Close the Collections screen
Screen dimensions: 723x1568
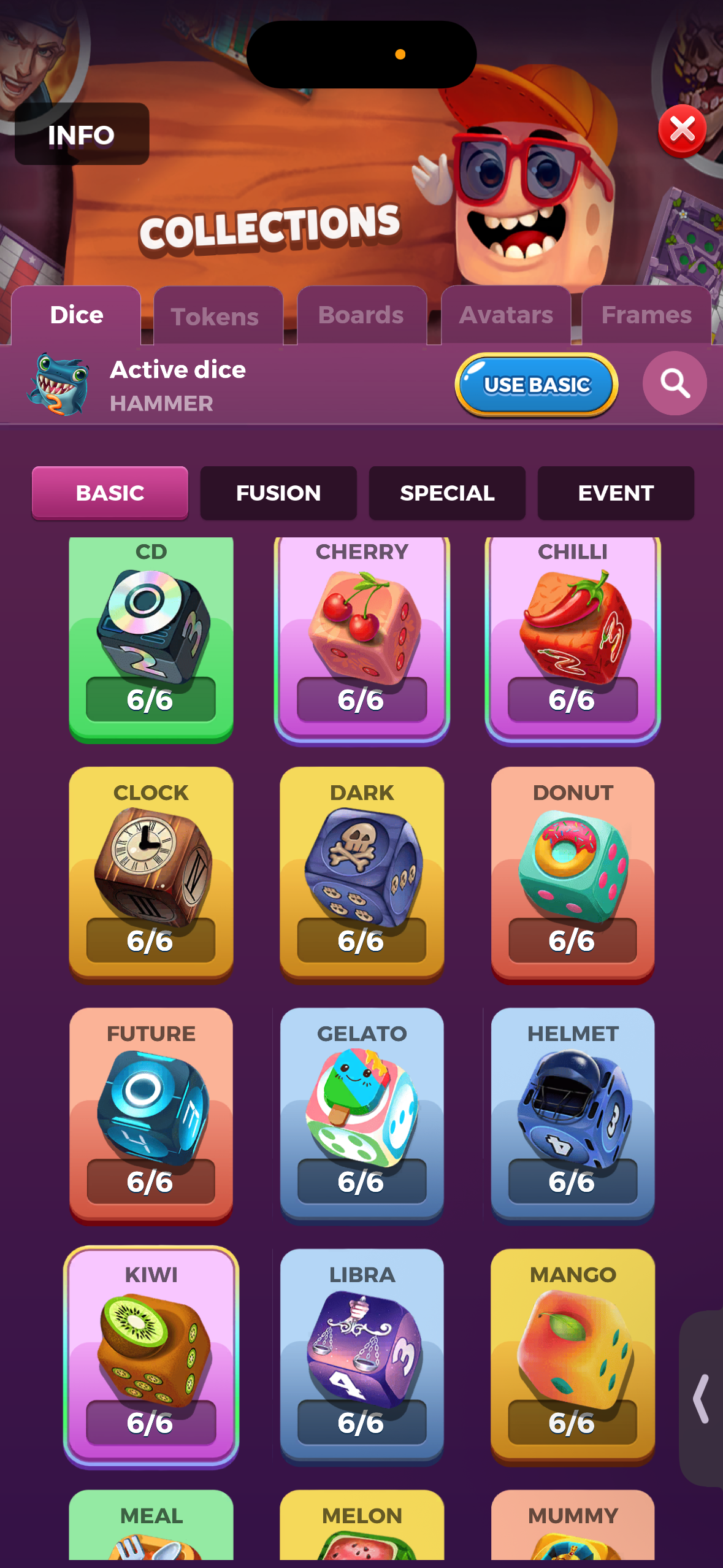tap(682, 131)
